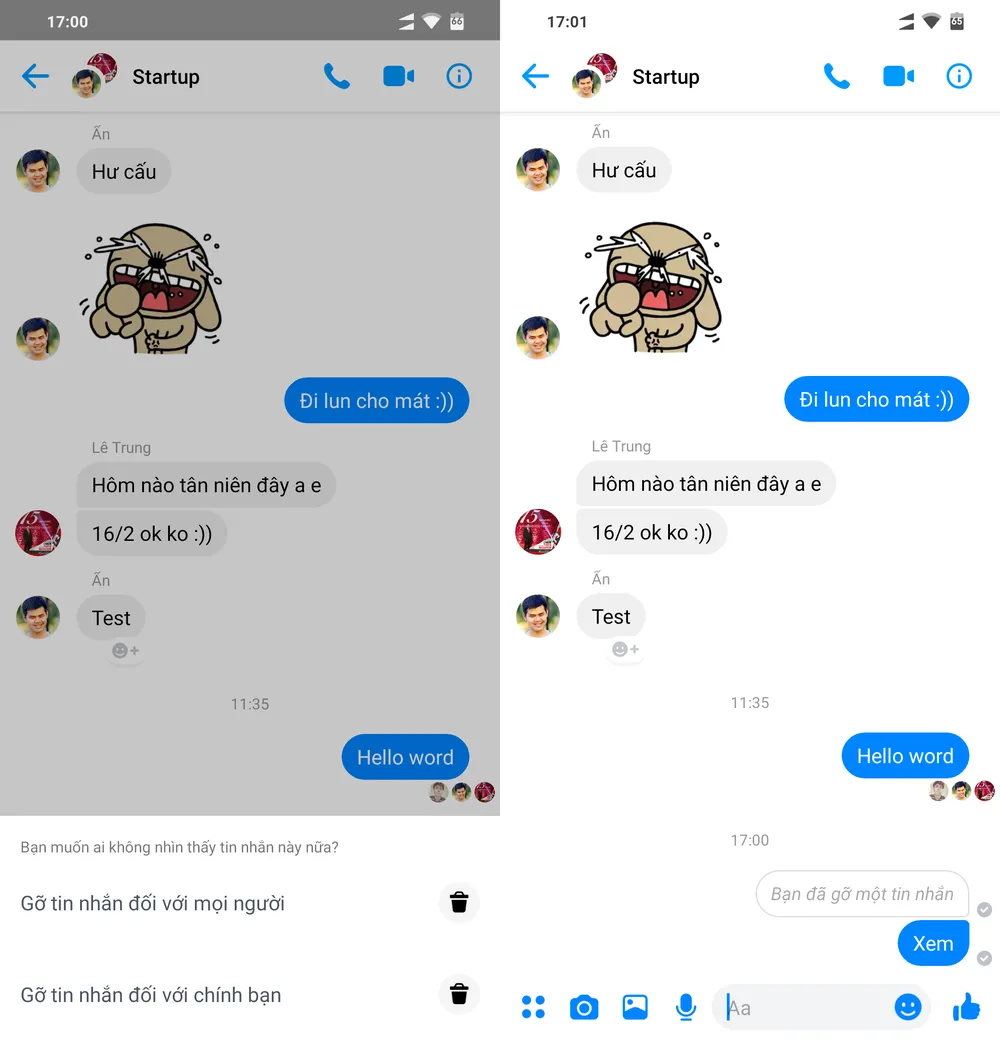Open the camera from the composer bar
This screenshot has width=1000, height=1040.
(x=584, y=1008)
